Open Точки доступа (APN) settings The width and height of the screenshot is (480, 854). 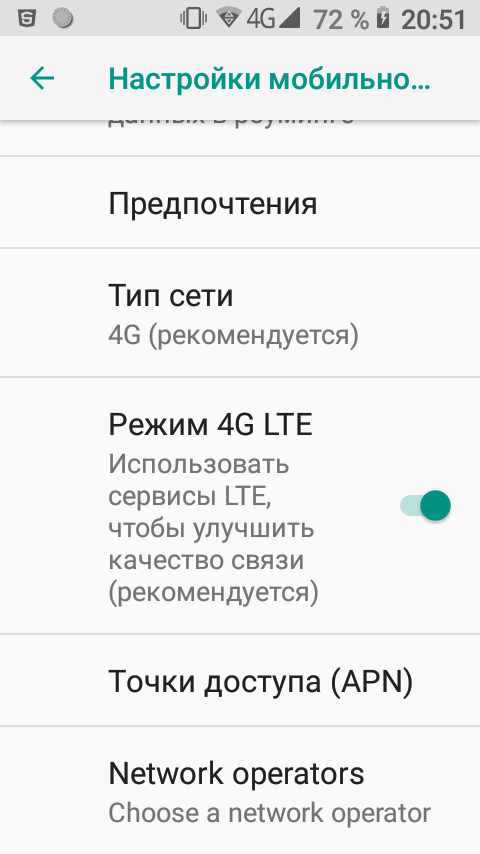[240, 680]
